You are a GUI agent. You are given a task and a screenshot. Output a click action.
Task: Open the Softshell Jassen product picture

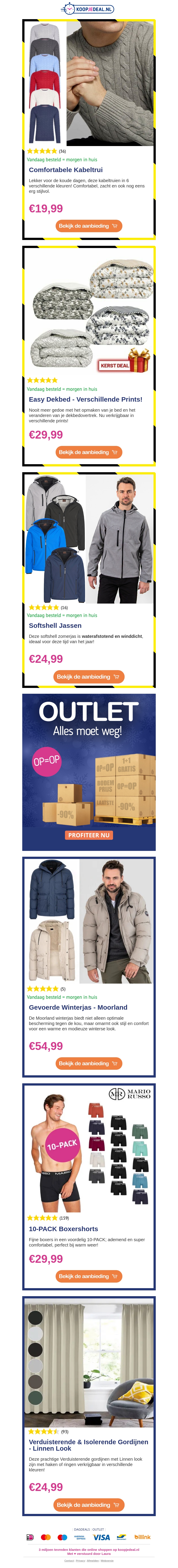pyautogui.click(x=89, y=539)
